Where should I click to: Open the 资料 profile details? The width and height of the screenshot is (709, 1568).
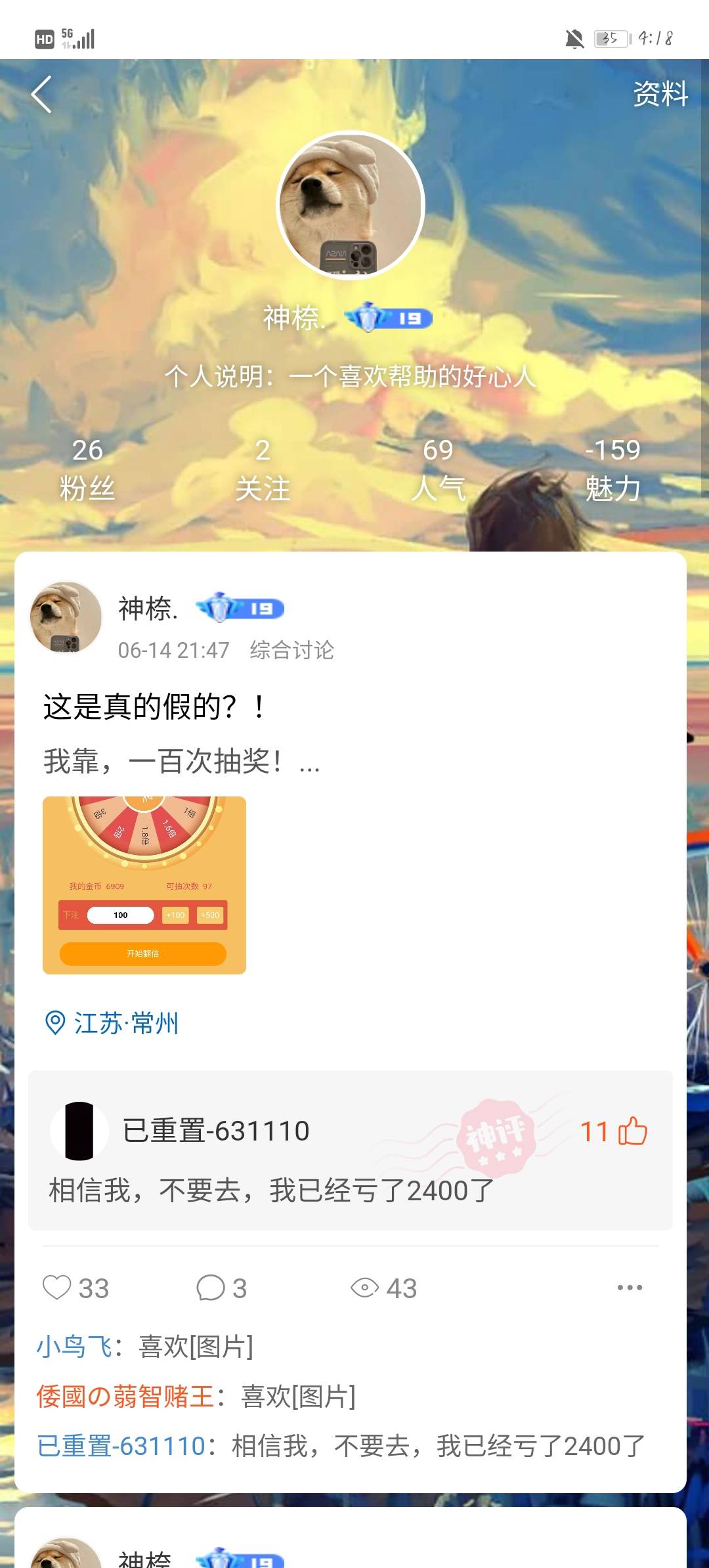click(x=660, y=94)
